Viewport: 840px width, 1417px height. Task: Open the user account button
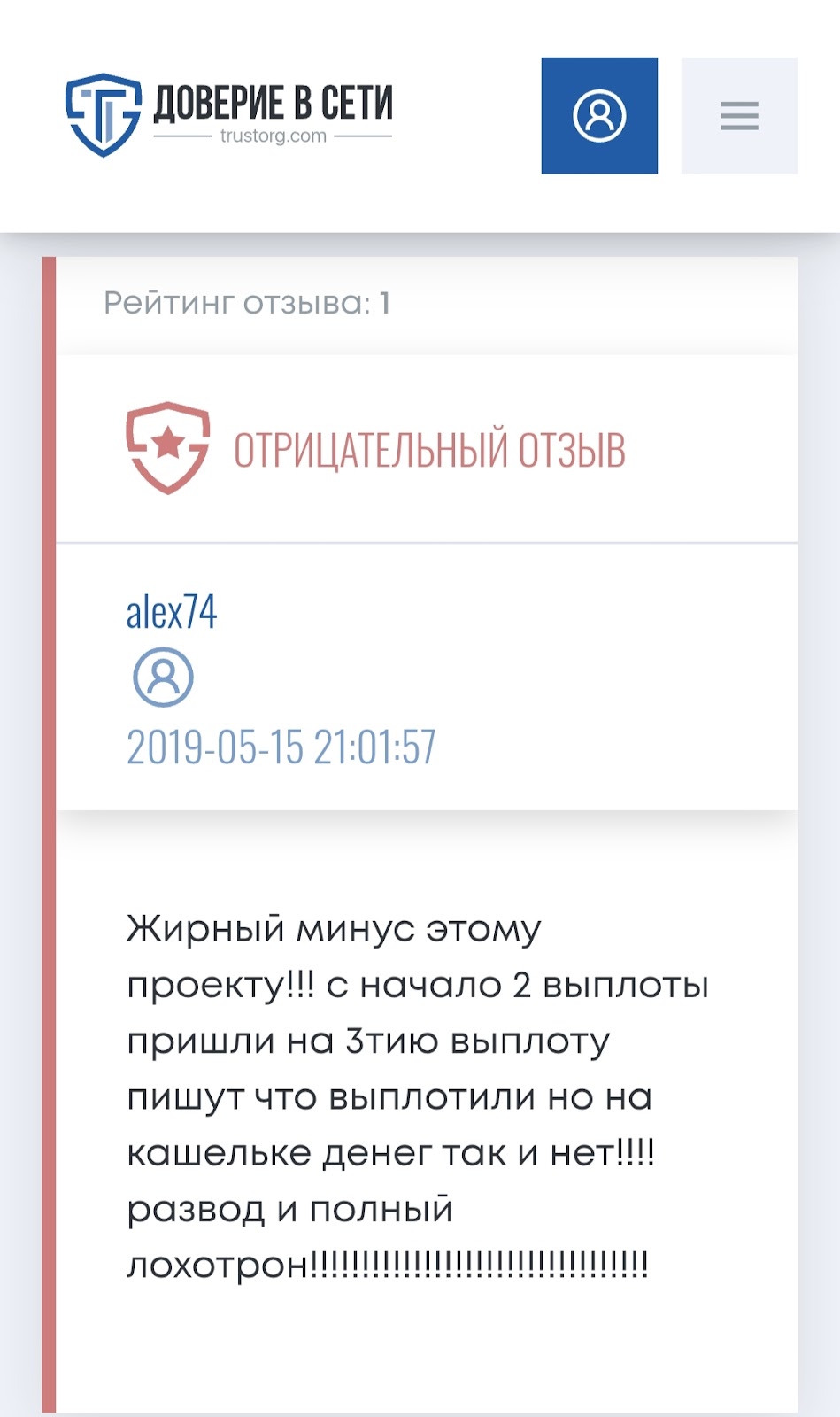click(x=599, y=116)
